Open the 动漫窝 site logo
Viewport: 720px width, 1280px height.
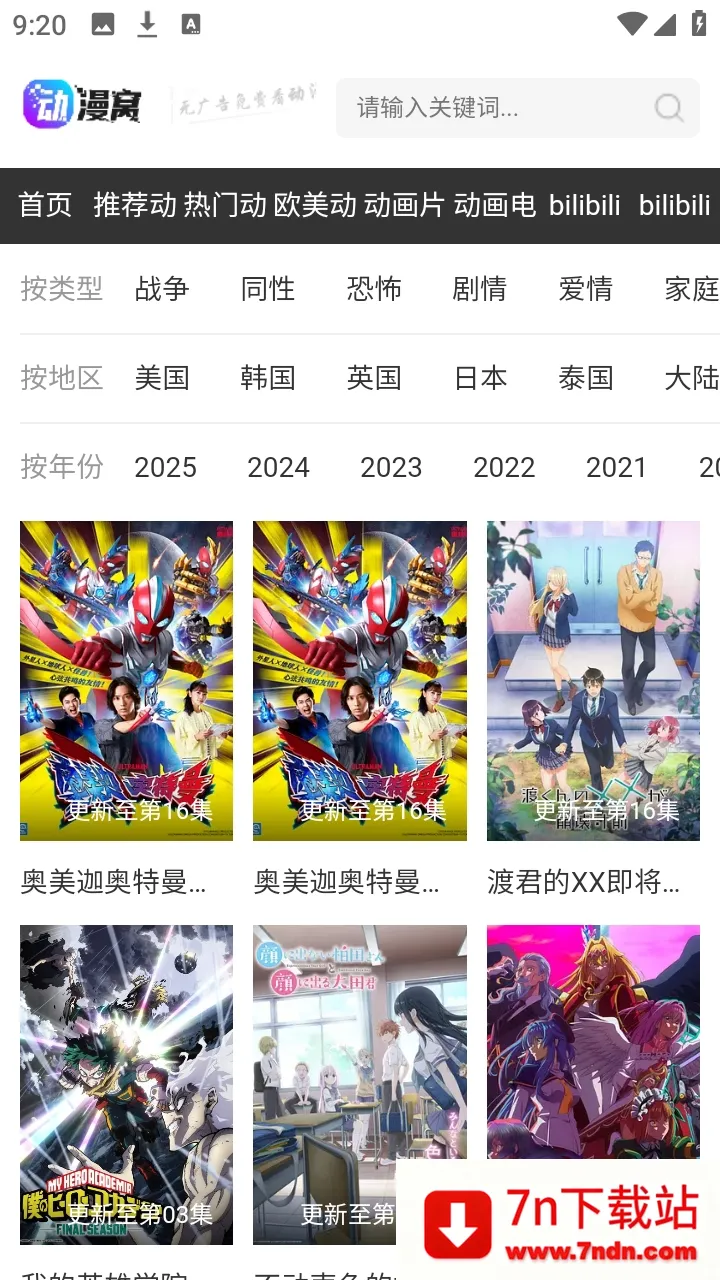coord(83,105)
